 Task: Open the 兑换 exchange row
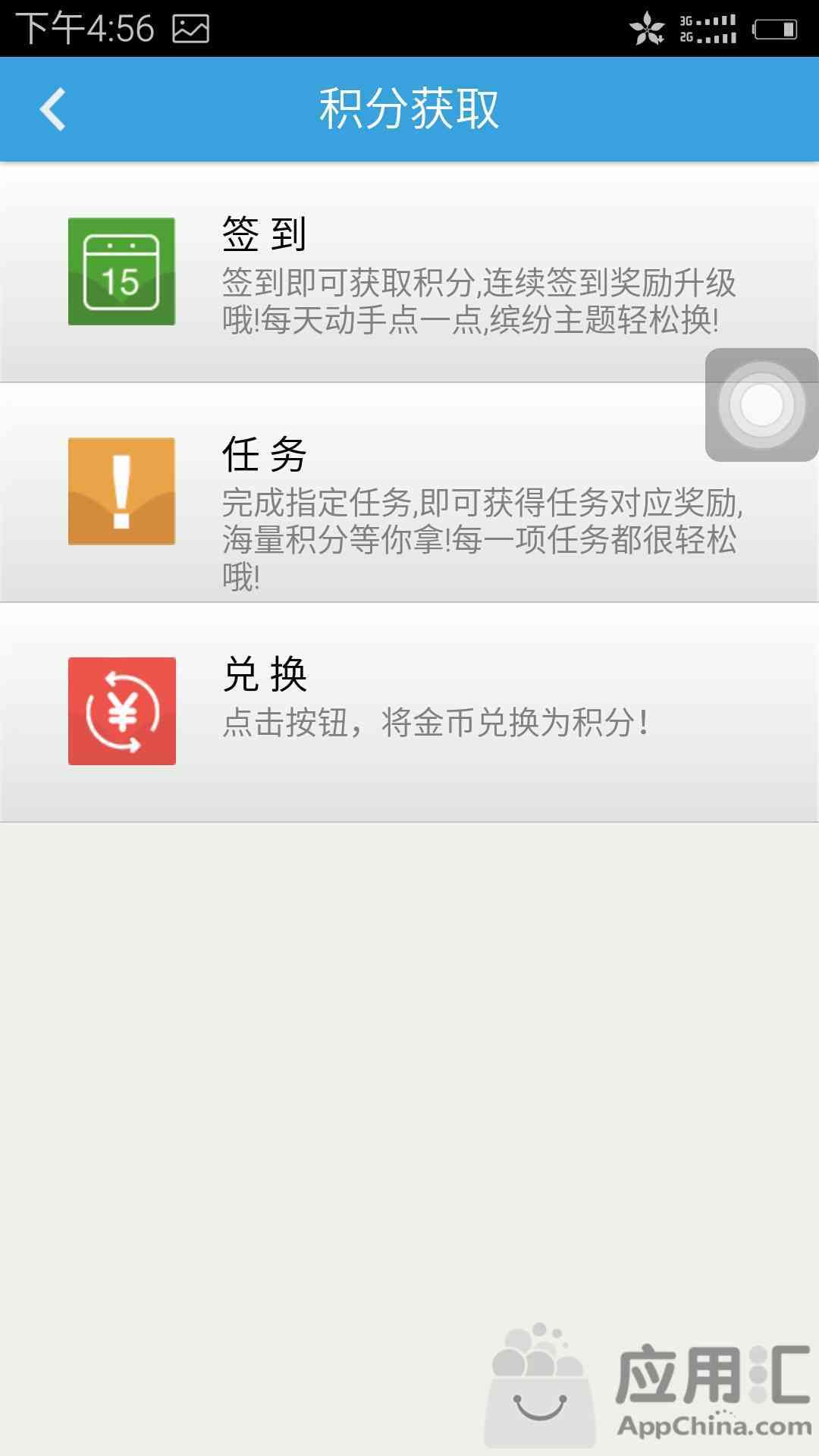(x=409, y=711)
